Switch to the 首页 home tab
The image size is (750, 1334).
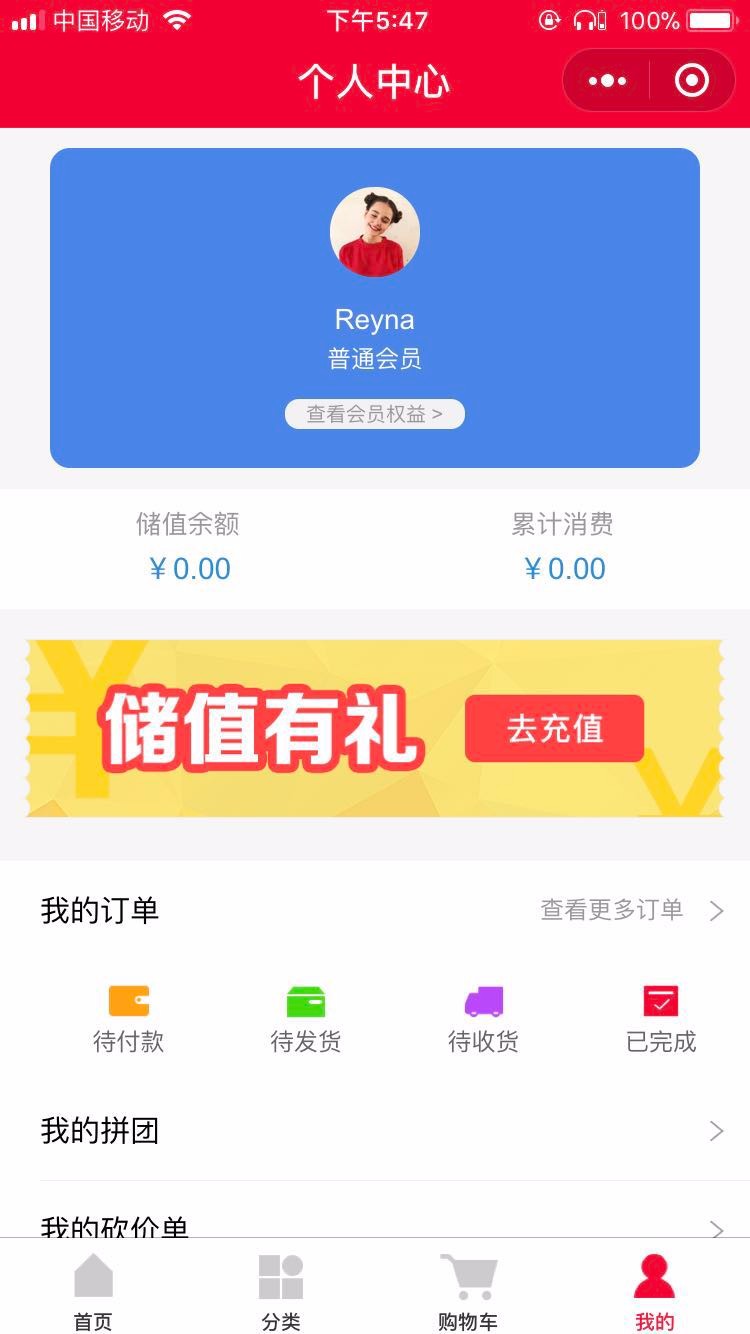click(93, 1291)
